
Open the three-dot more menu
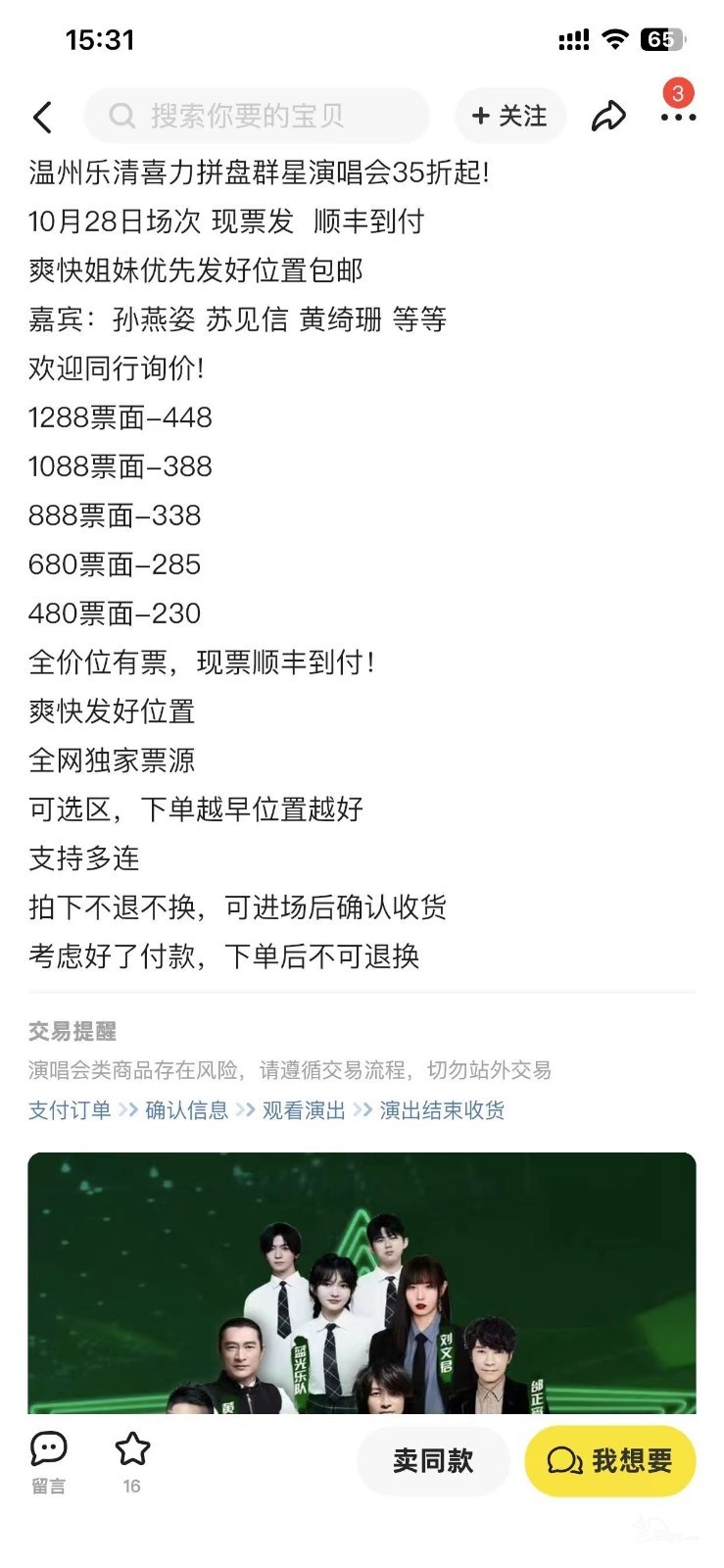point(678,118)
